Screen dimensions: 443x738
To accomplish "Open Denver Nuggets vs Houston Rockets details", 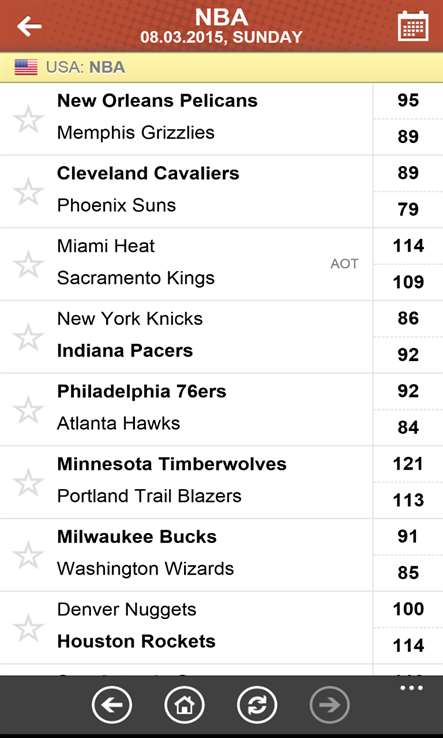I will 221,627.
